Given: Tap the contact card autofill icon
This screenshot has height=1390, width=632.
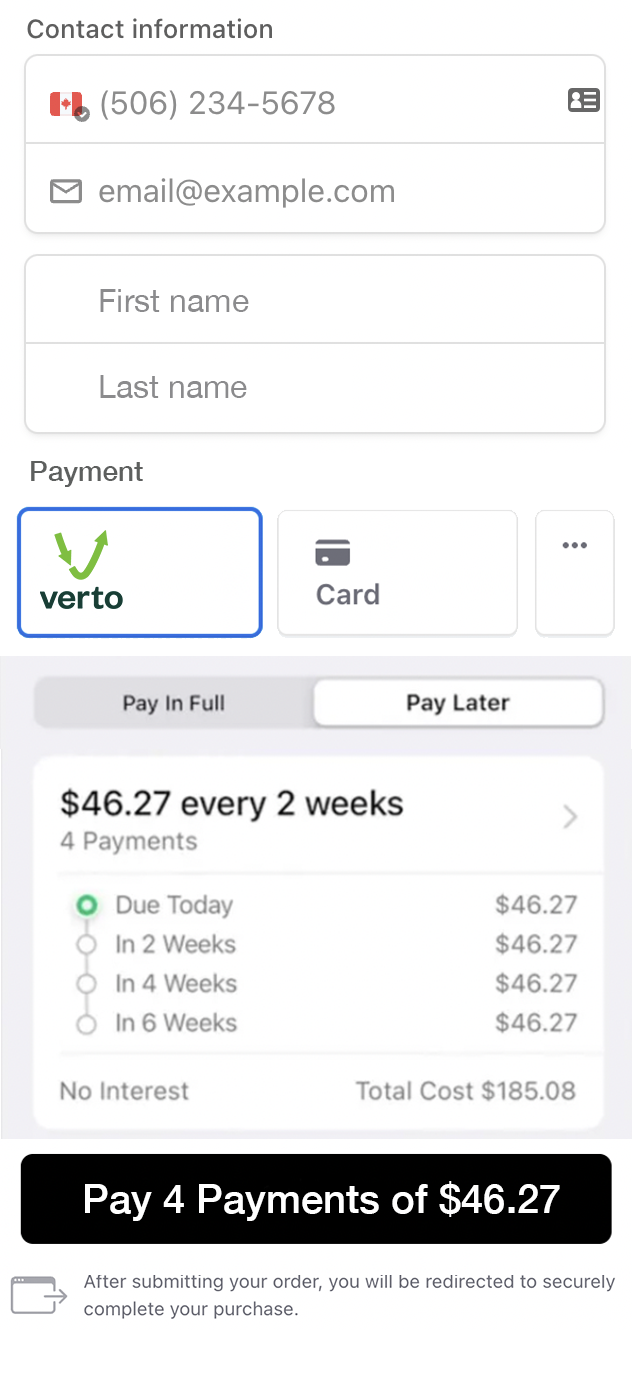Looking at the screenshot, I should tap(583, 100).
